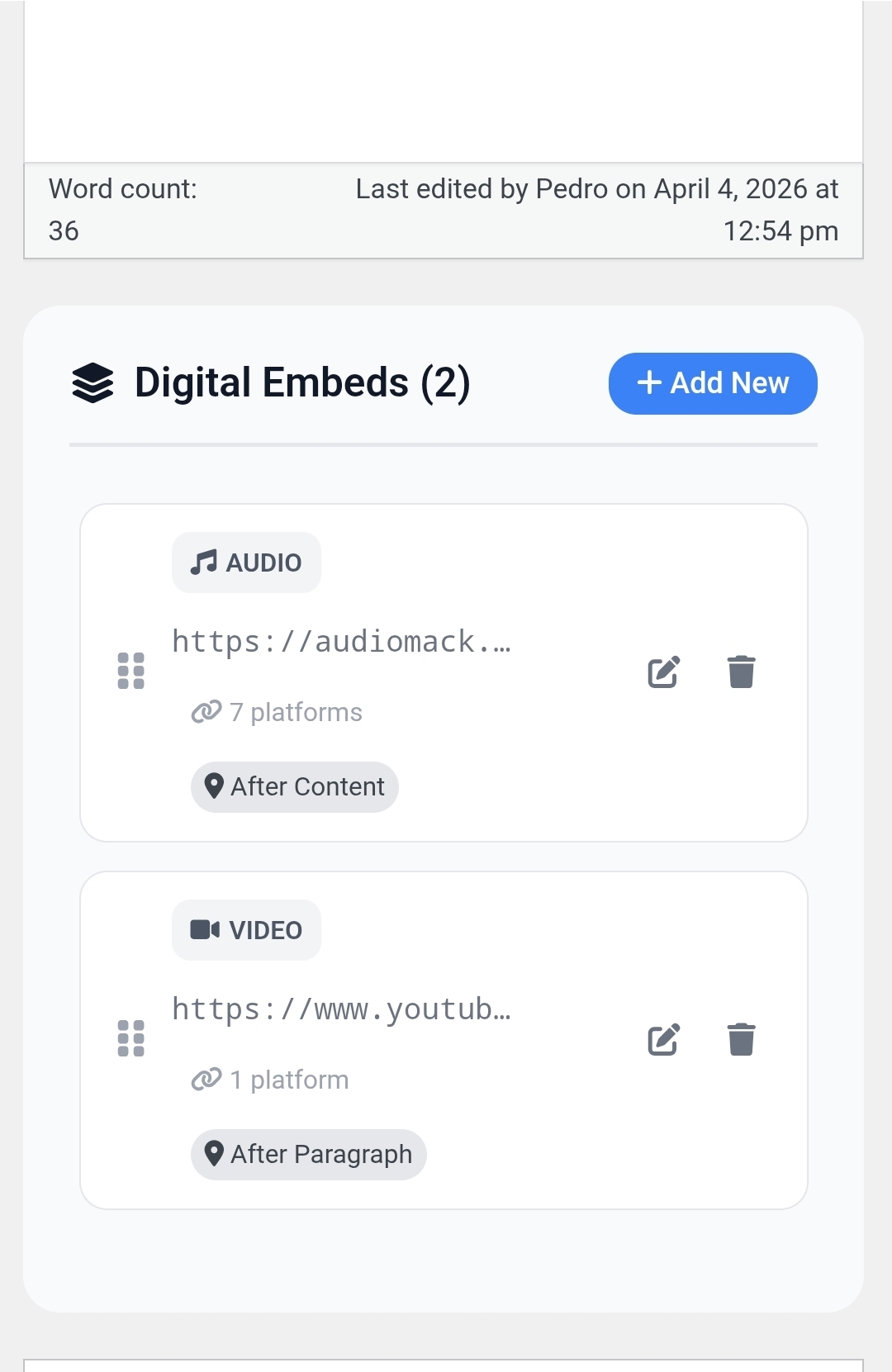The image size is (892, 1372).
Task: Click the chain link icon beside 7 platforms
Action: (206, 711)
